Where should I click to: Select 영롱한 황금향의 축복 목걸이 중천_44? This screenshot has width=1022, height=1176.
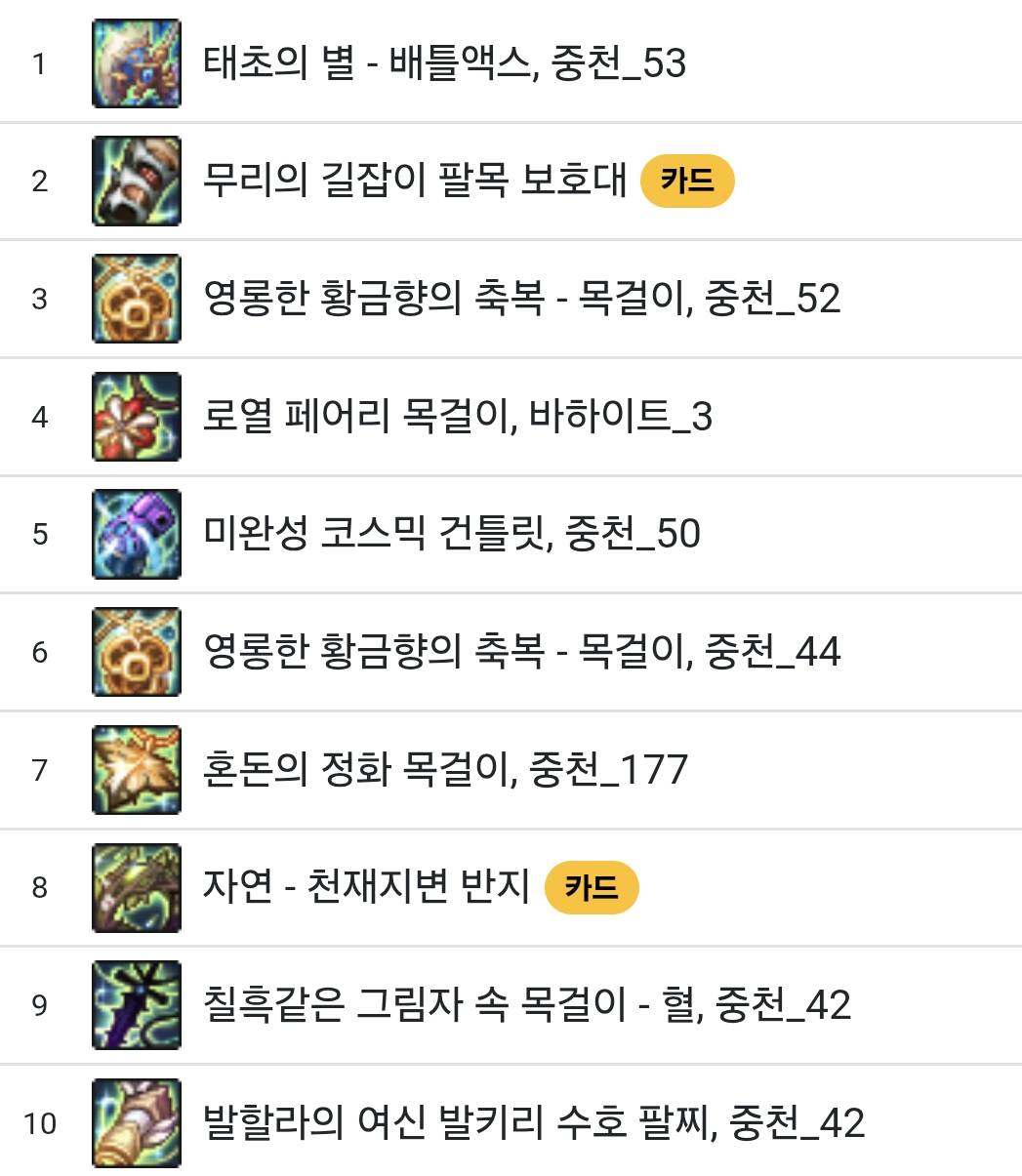(521, 652)
